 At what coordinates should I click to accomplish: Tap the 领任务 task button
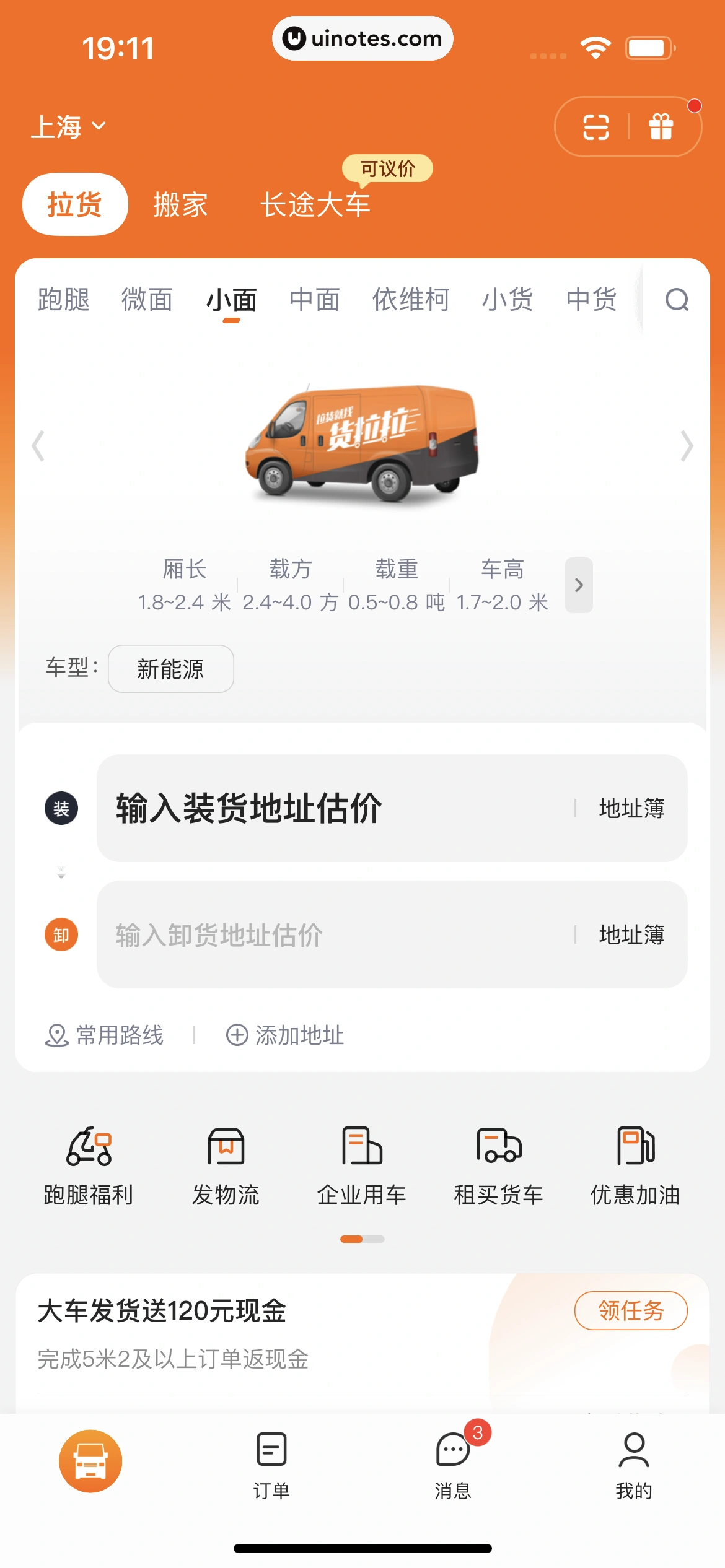pyautogui.click(x=630, y=1310)
